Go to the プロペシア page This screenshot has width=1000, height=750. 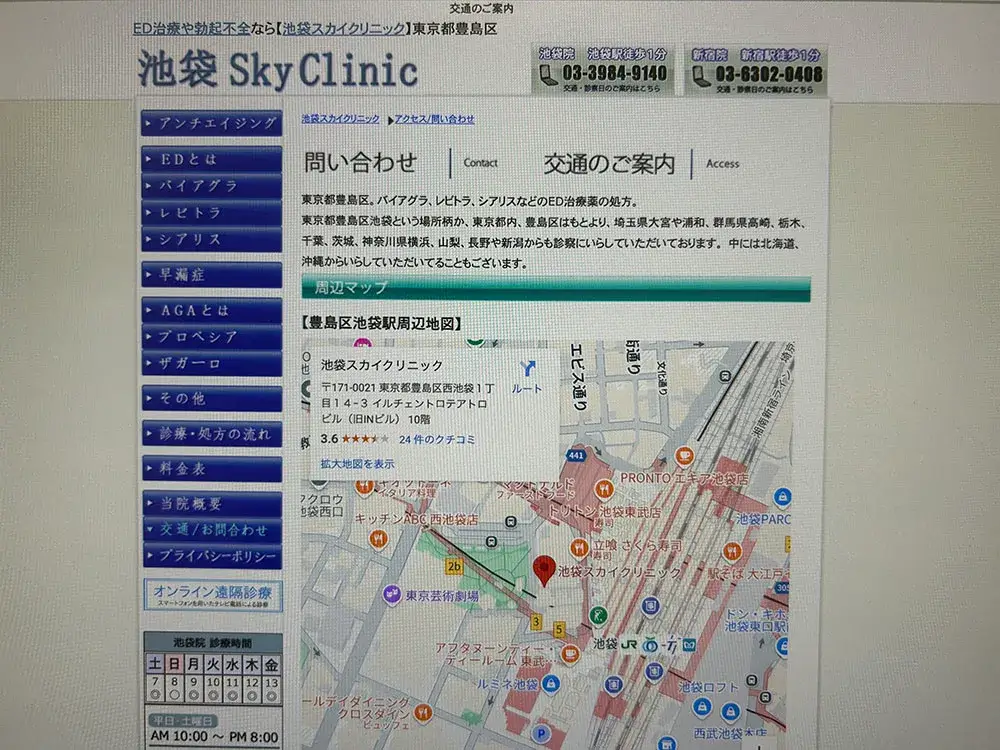(x=211, y=337)
